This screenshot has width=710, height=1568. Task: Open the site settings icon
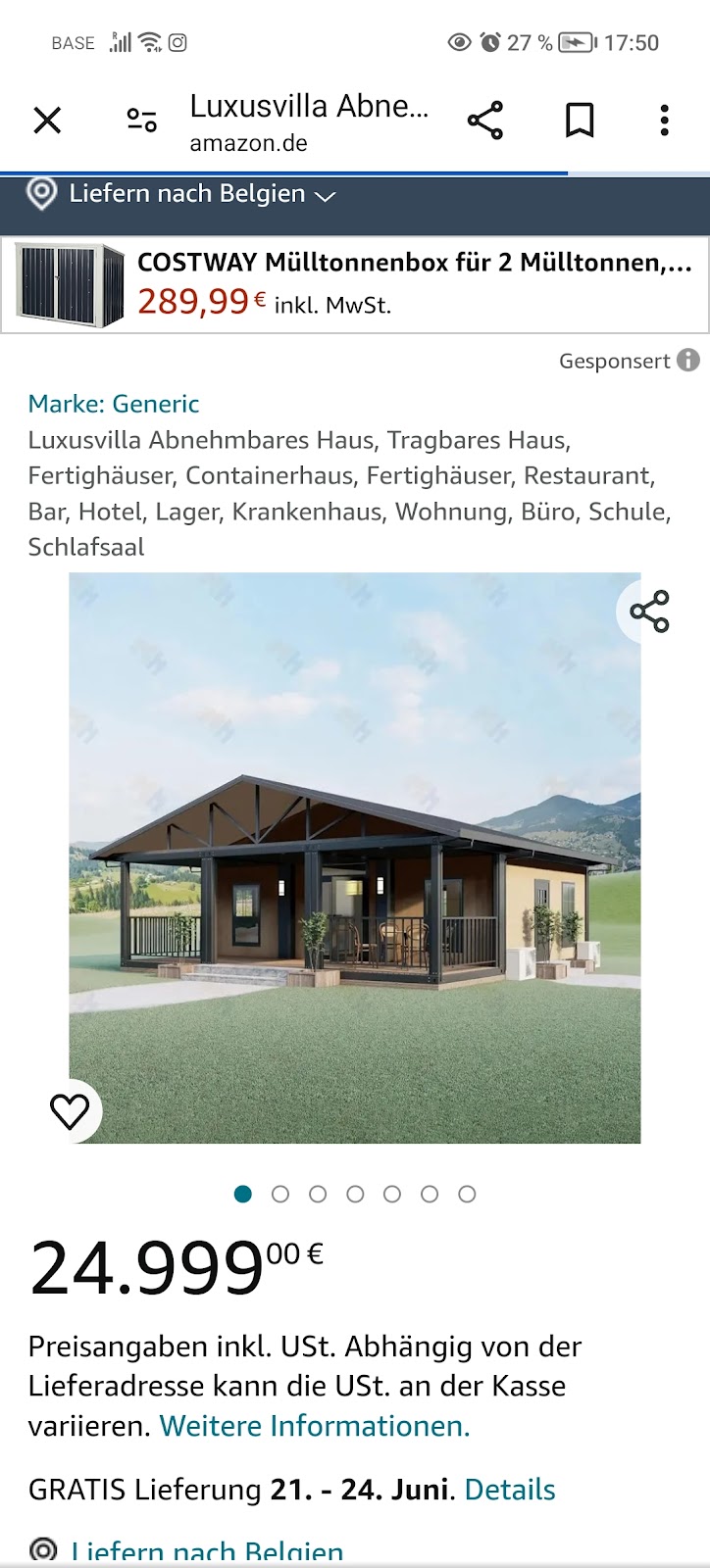pos(142,121)
